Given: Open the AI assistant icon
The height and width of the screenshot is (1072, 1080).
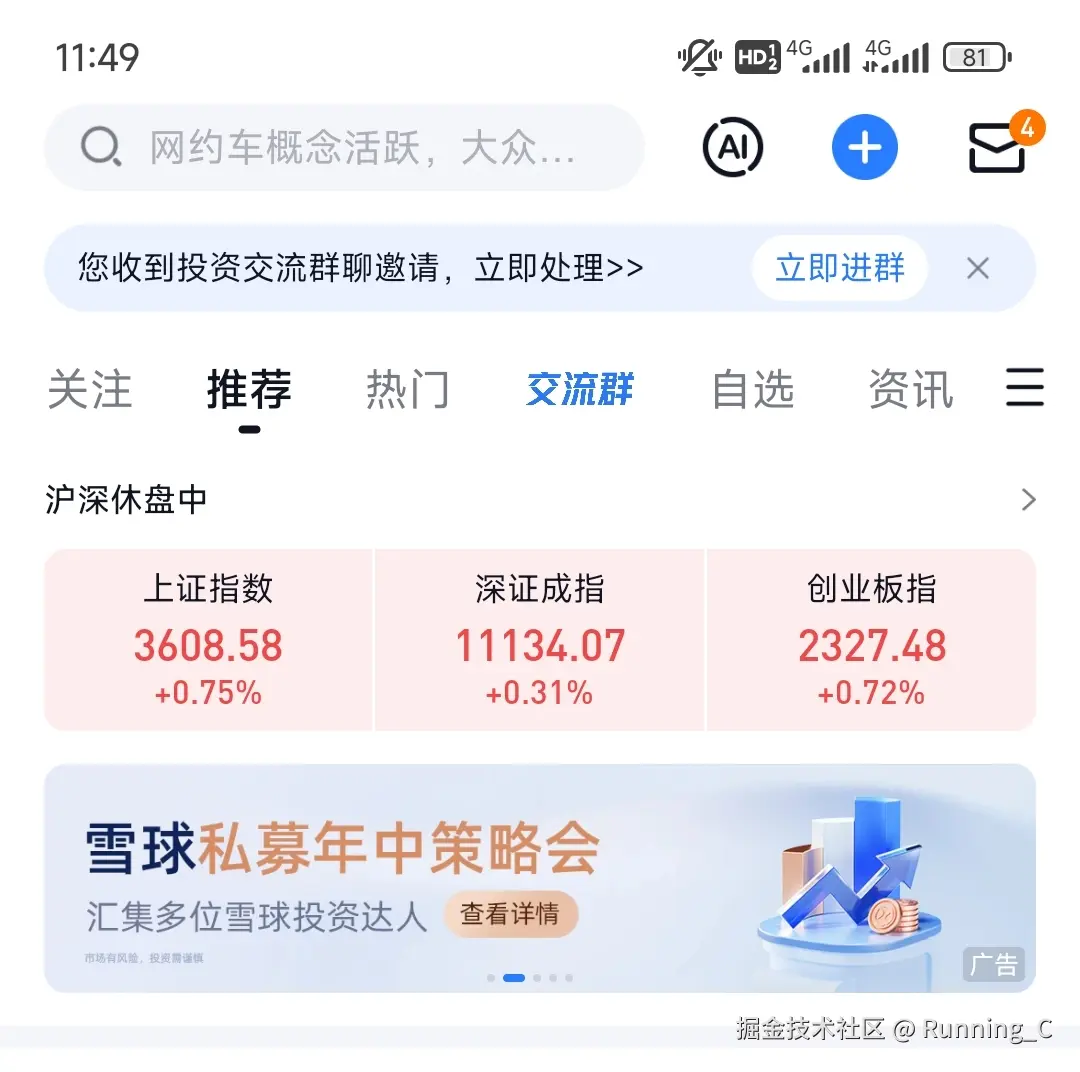Looking at the screenshot, I should (733, 148).
